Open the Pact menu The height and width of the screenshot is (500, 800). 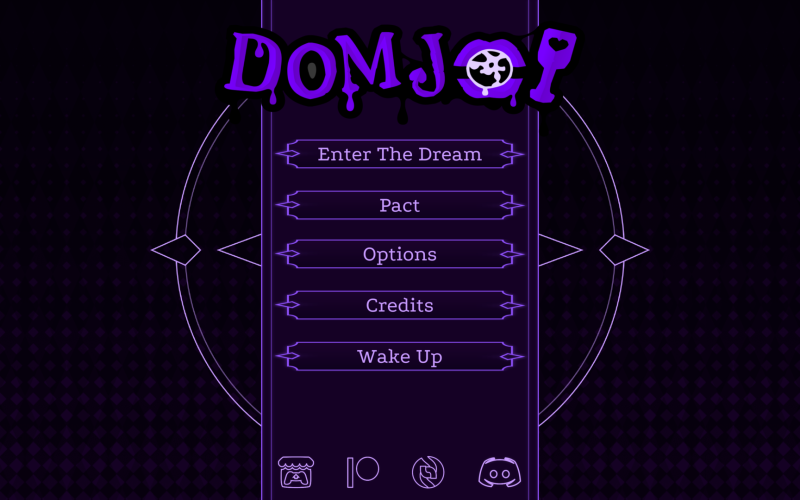(400, 205)
